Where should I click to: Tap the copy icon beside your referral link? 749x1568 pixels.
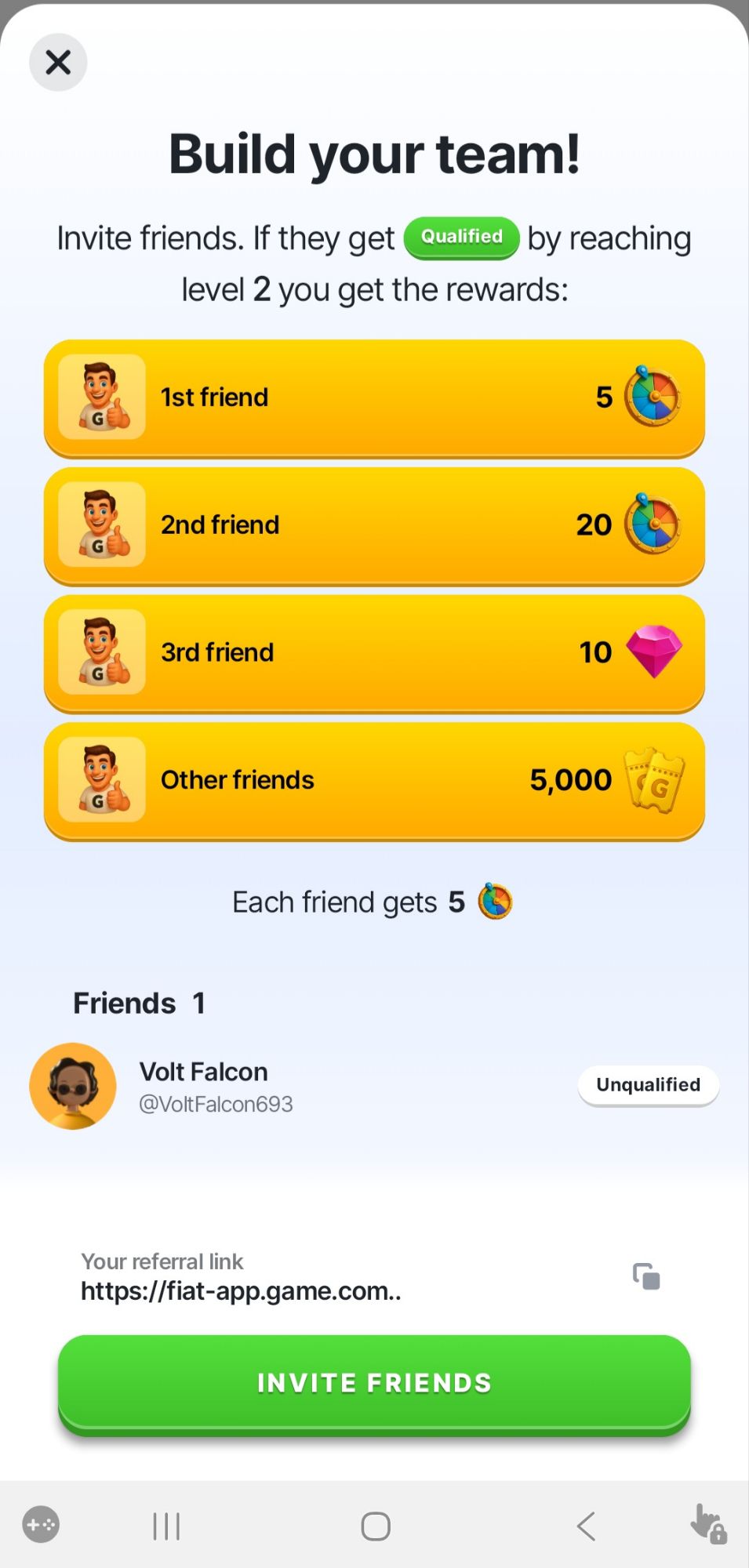(646, 1276)
